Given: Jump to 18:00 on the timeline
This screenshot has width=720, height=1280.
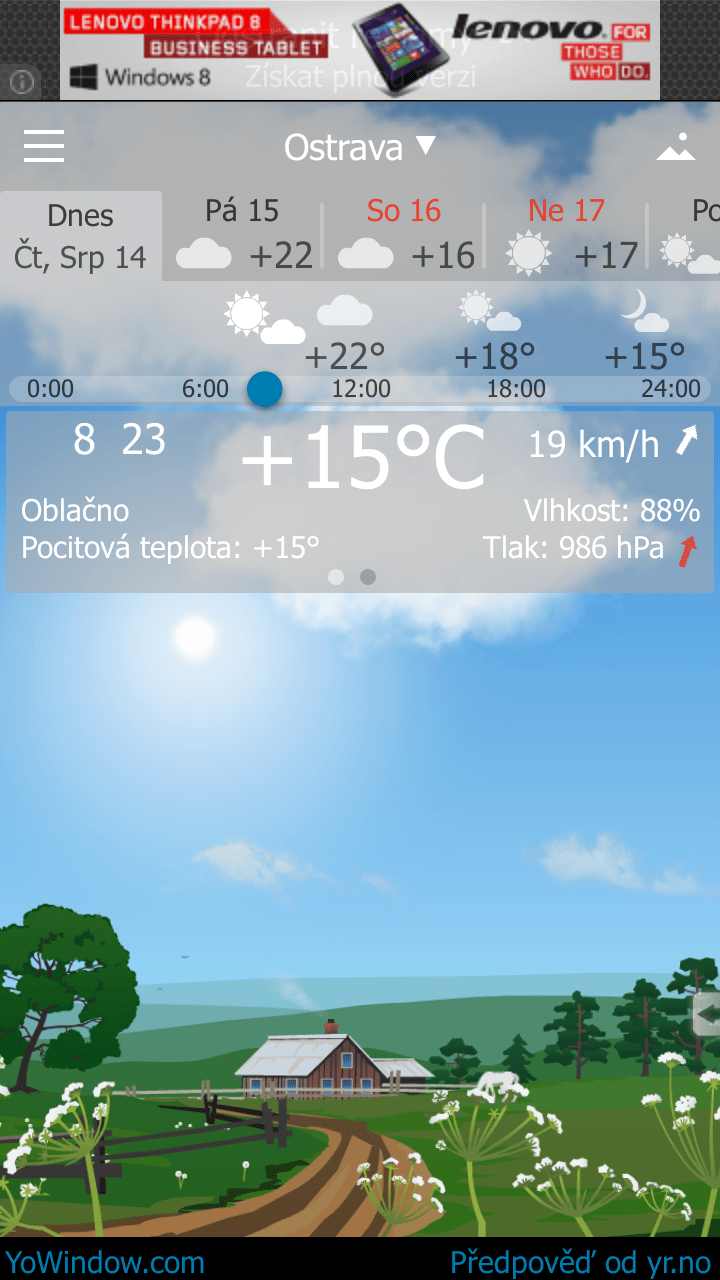Looking at the screenshot, I should click(516, 389).
